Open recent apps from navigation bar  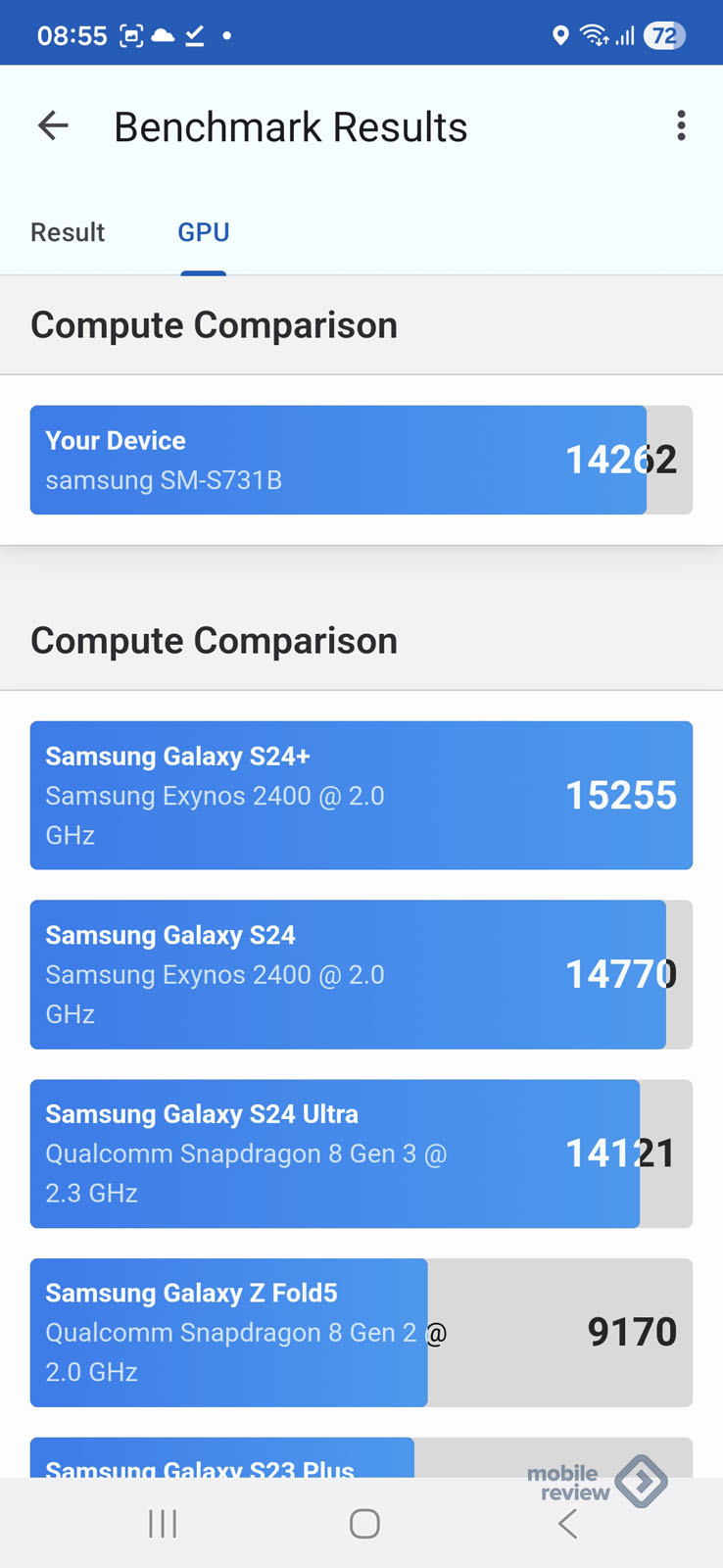163,1523
